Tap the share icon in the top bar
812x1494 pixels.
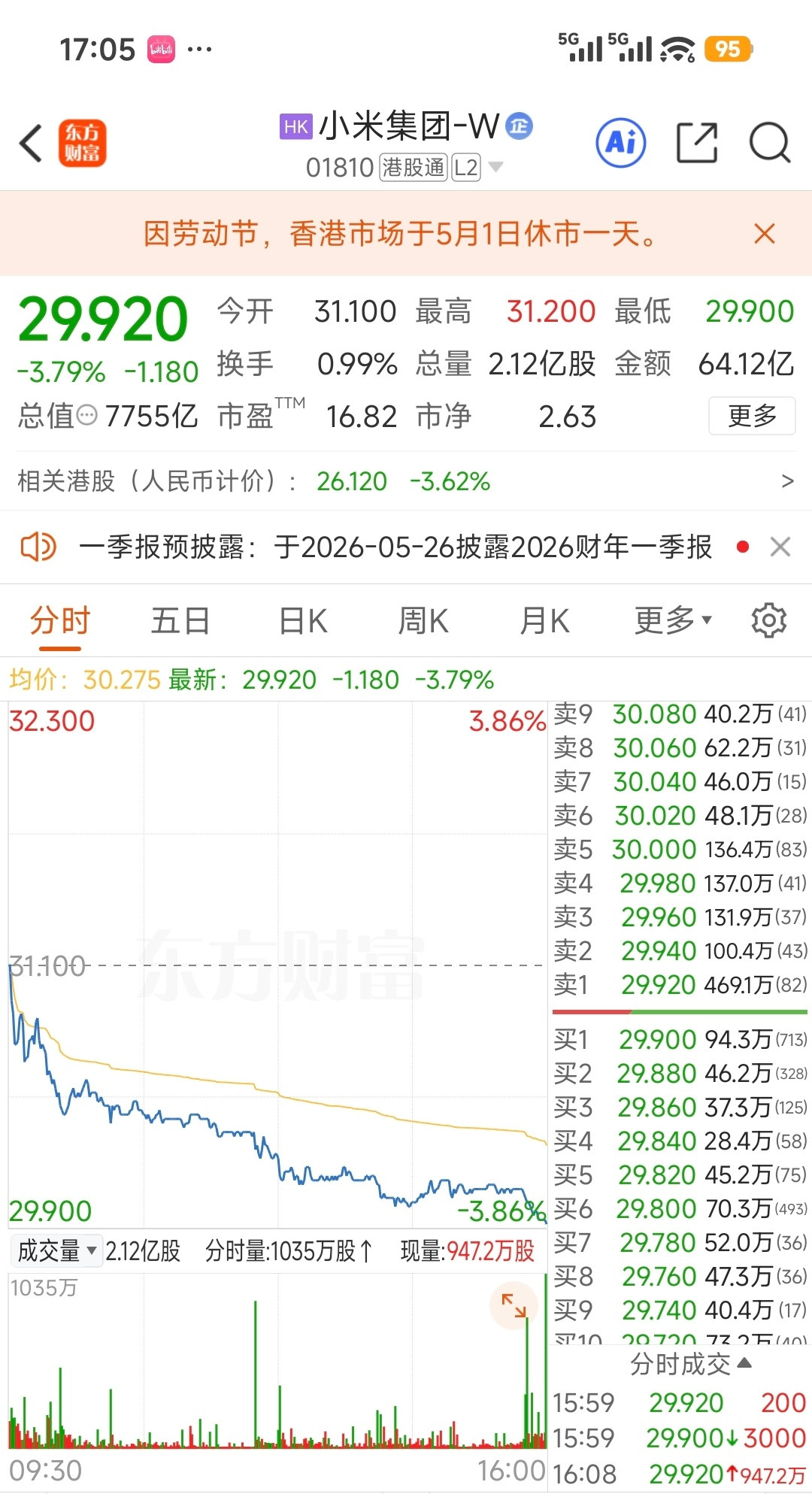pyautogui.click(x=698, y=143)
